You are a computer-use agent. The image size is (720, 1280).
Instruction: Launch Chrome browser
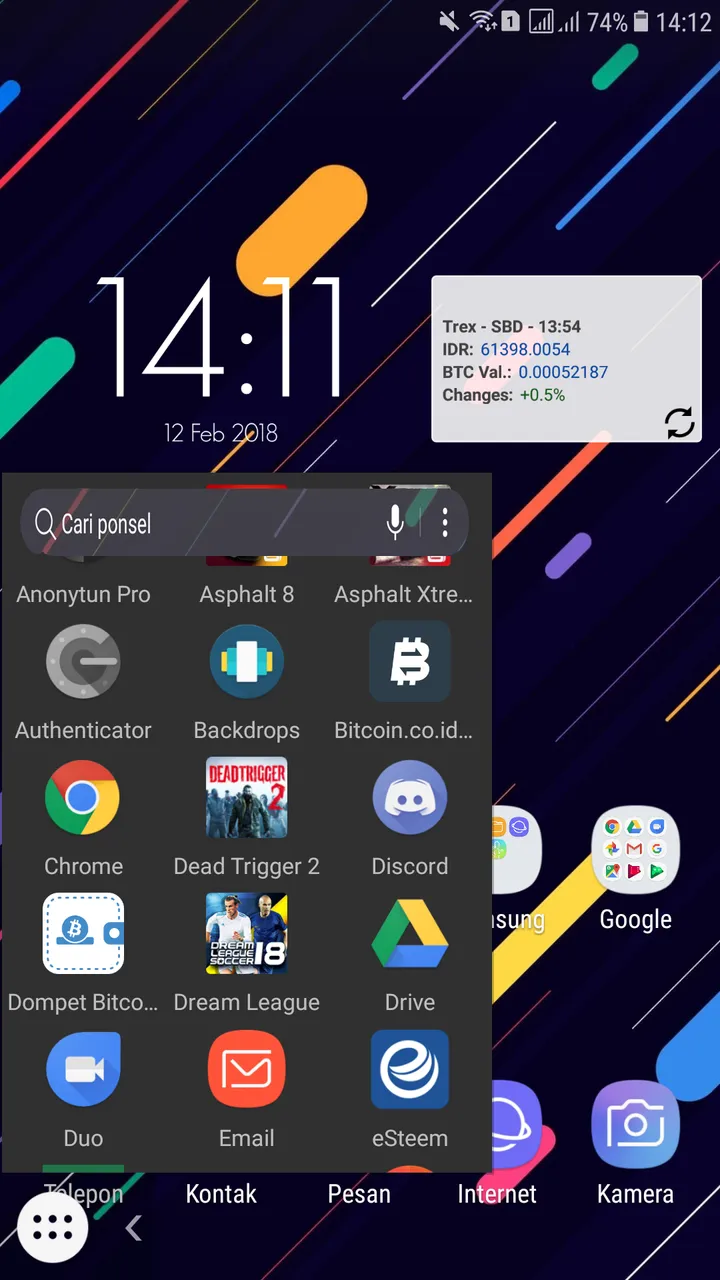[83, 798]
